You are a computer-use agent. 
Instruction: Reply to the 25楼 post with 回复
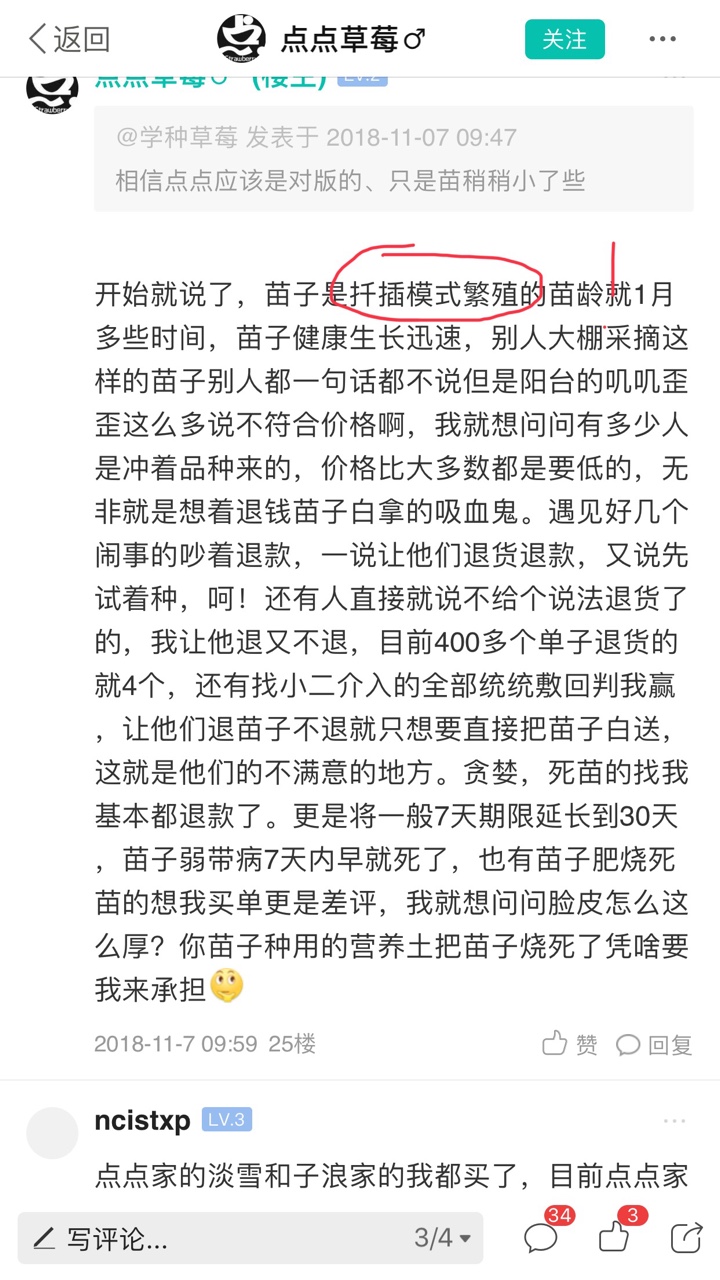point(654,1045)
